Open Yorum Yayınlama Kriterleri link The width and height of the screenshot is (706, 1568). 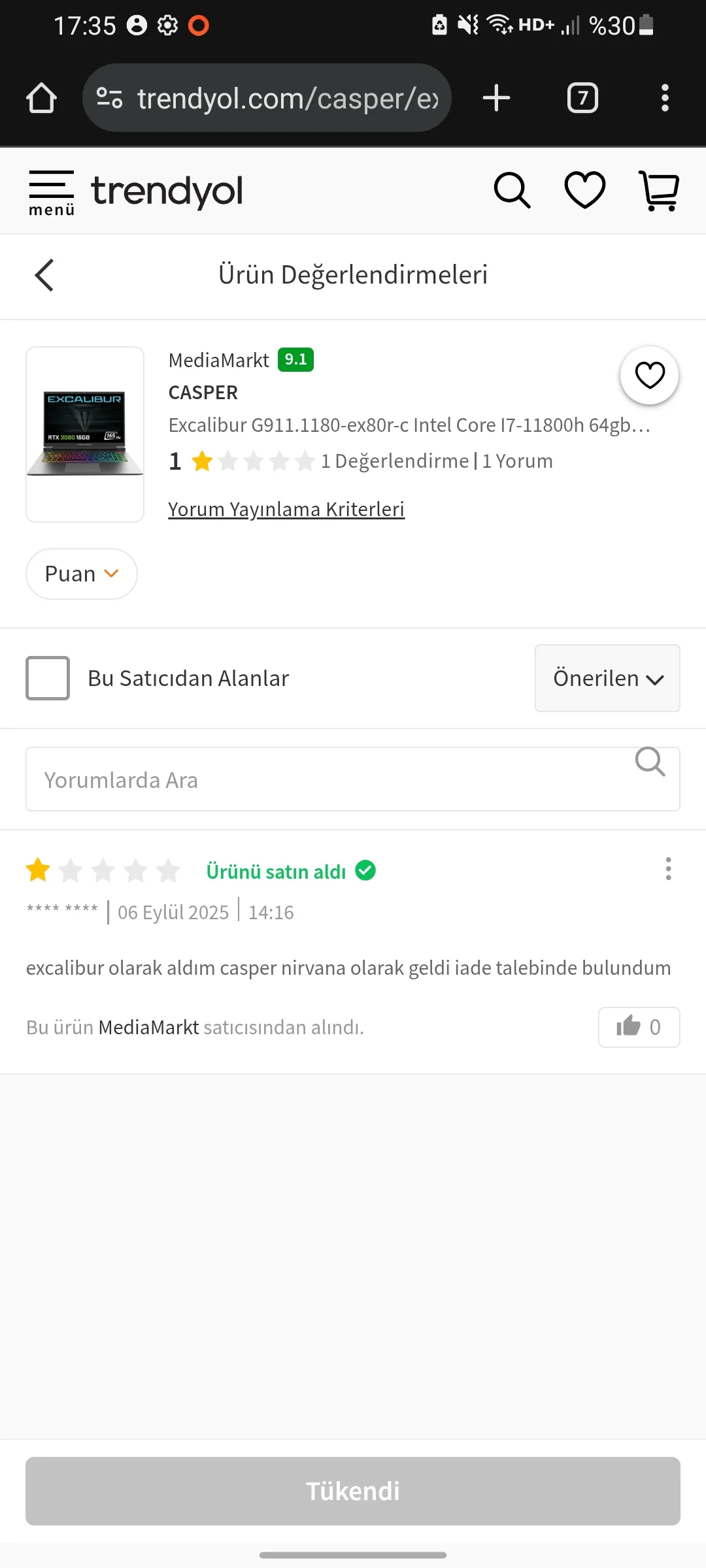click(286, 508)
